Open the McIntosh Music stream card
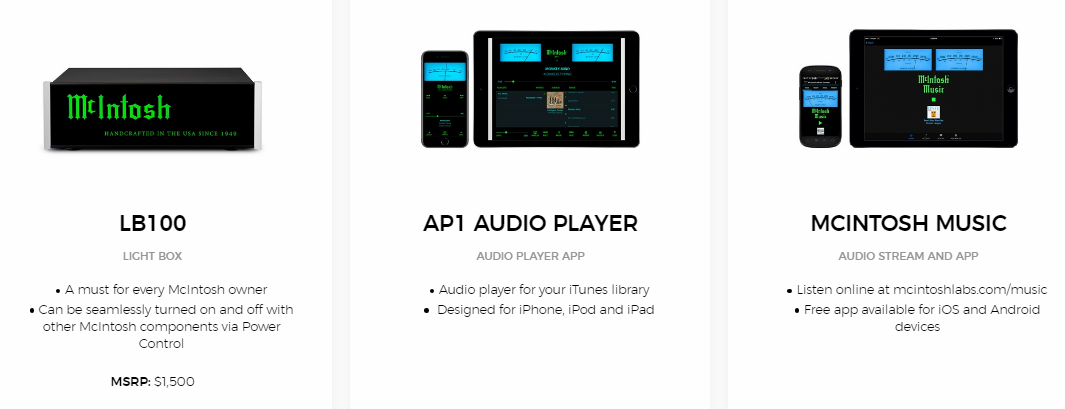1065x409 pixels. [x=908, y=223]
